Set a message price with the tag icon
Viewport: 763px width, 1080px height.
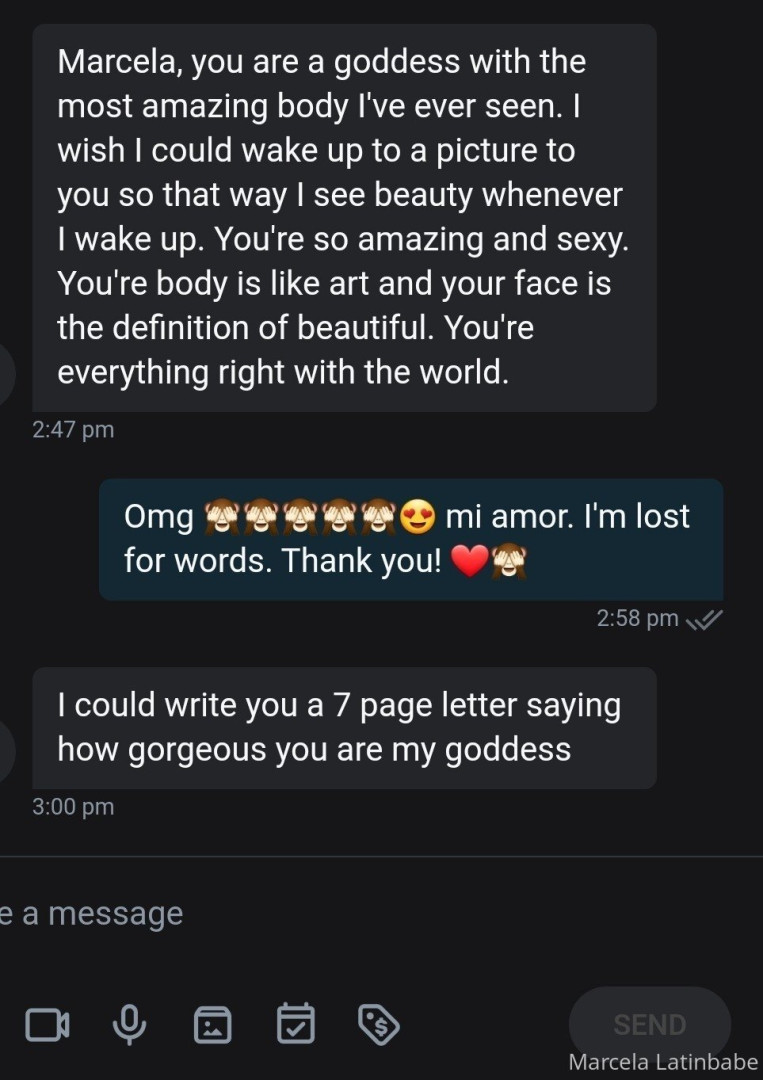click(379, 1024)
